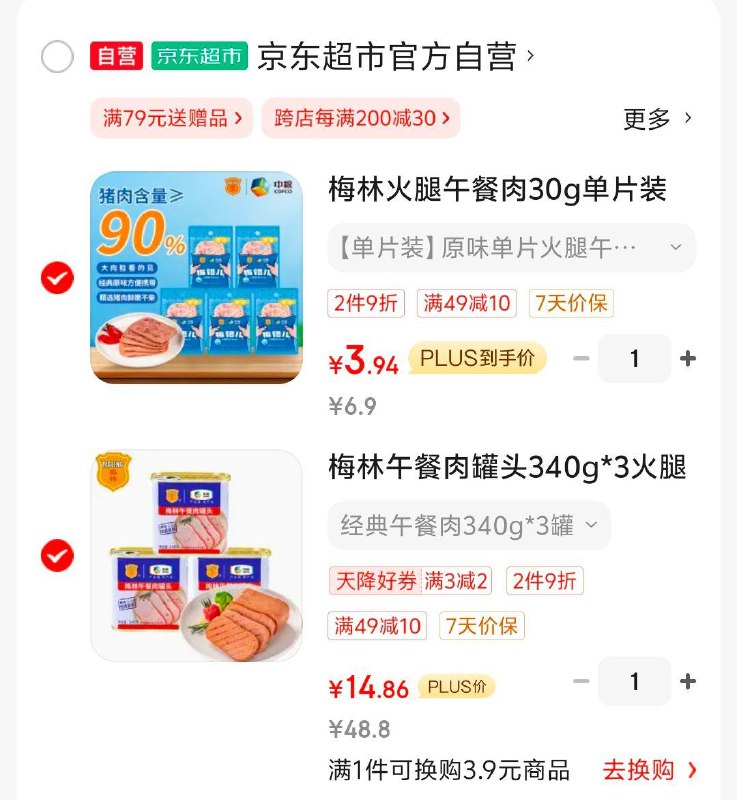Add one more 梅林午餐肉罐头340g*3
This screenshot has height=800, width=737.
pos(688,682)
